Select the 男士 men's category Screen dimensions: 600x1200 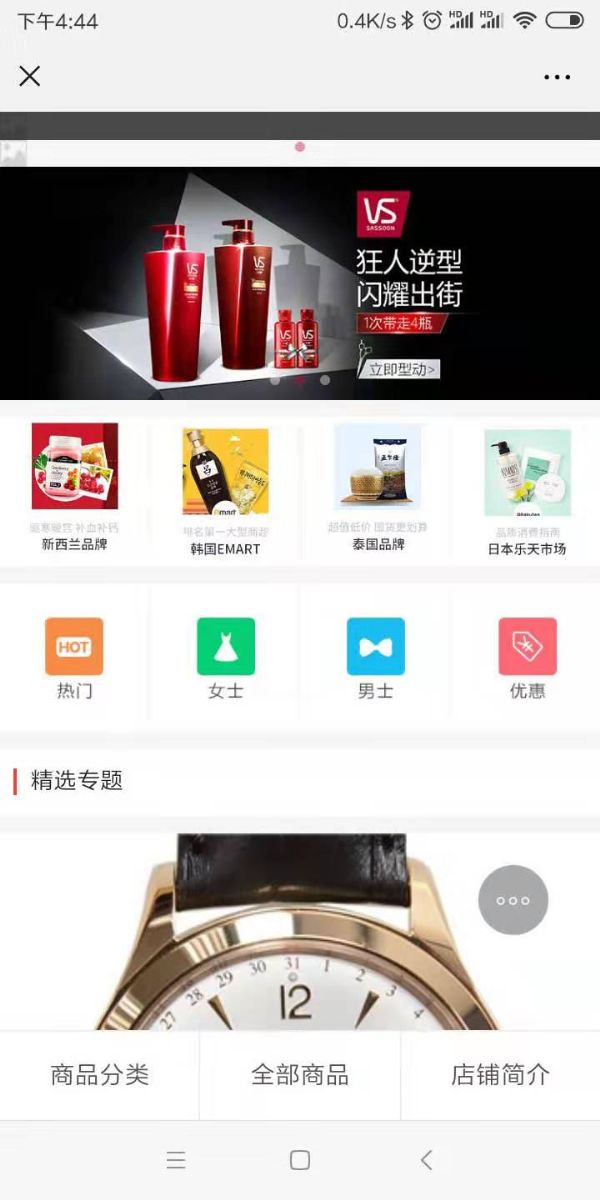pos(376,658)
